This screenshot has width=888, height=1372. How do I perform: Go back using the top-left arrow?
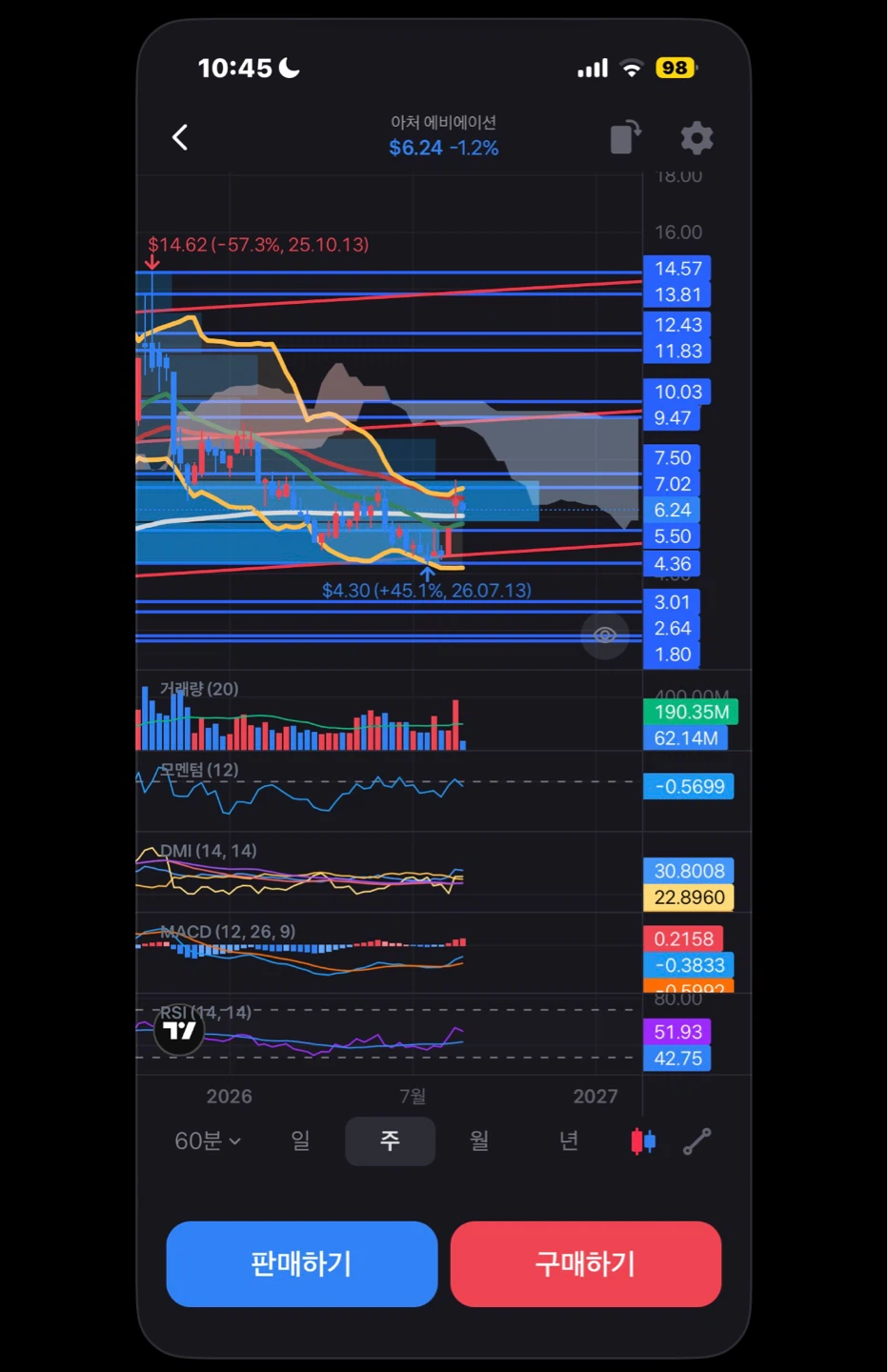click(x=179, y=137)
